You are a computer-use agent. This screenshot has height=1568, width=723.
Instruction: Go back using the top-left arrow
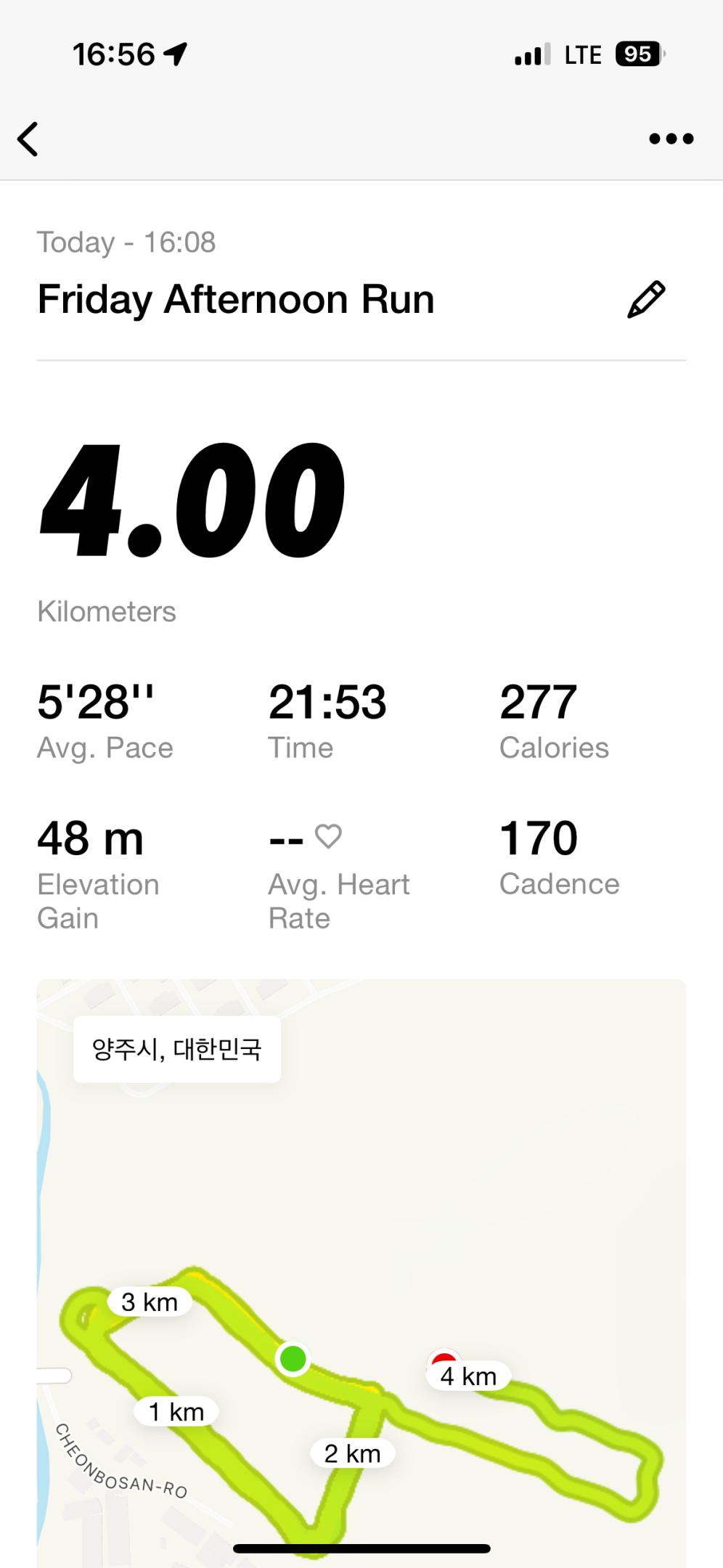point(28,139)
